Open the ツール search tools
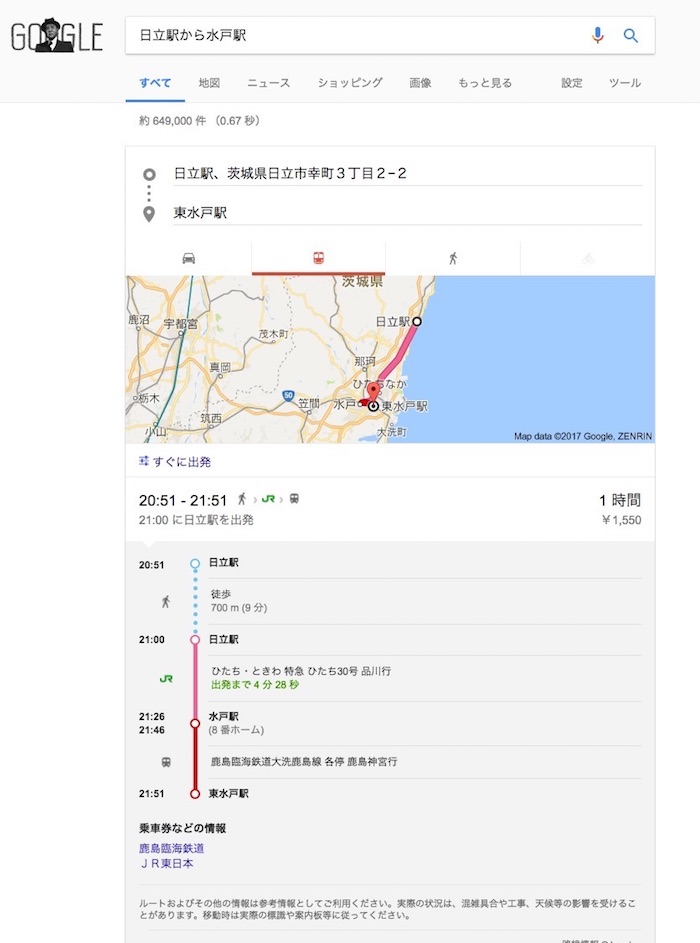This screenshot has height=943, width=700. (625, 83)
